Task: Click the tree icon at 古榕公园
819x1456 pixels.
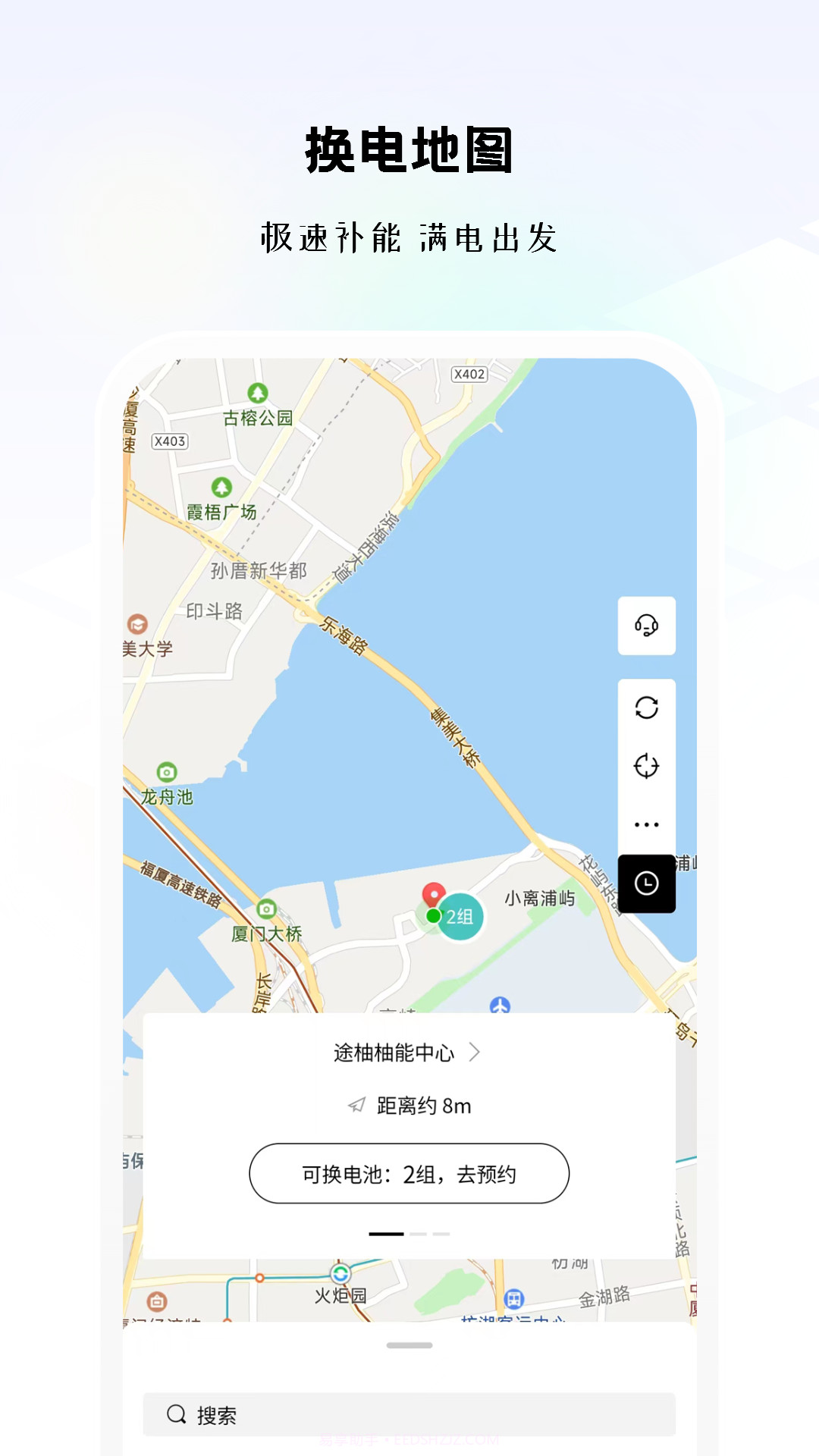Action: (x=258, y=393)
